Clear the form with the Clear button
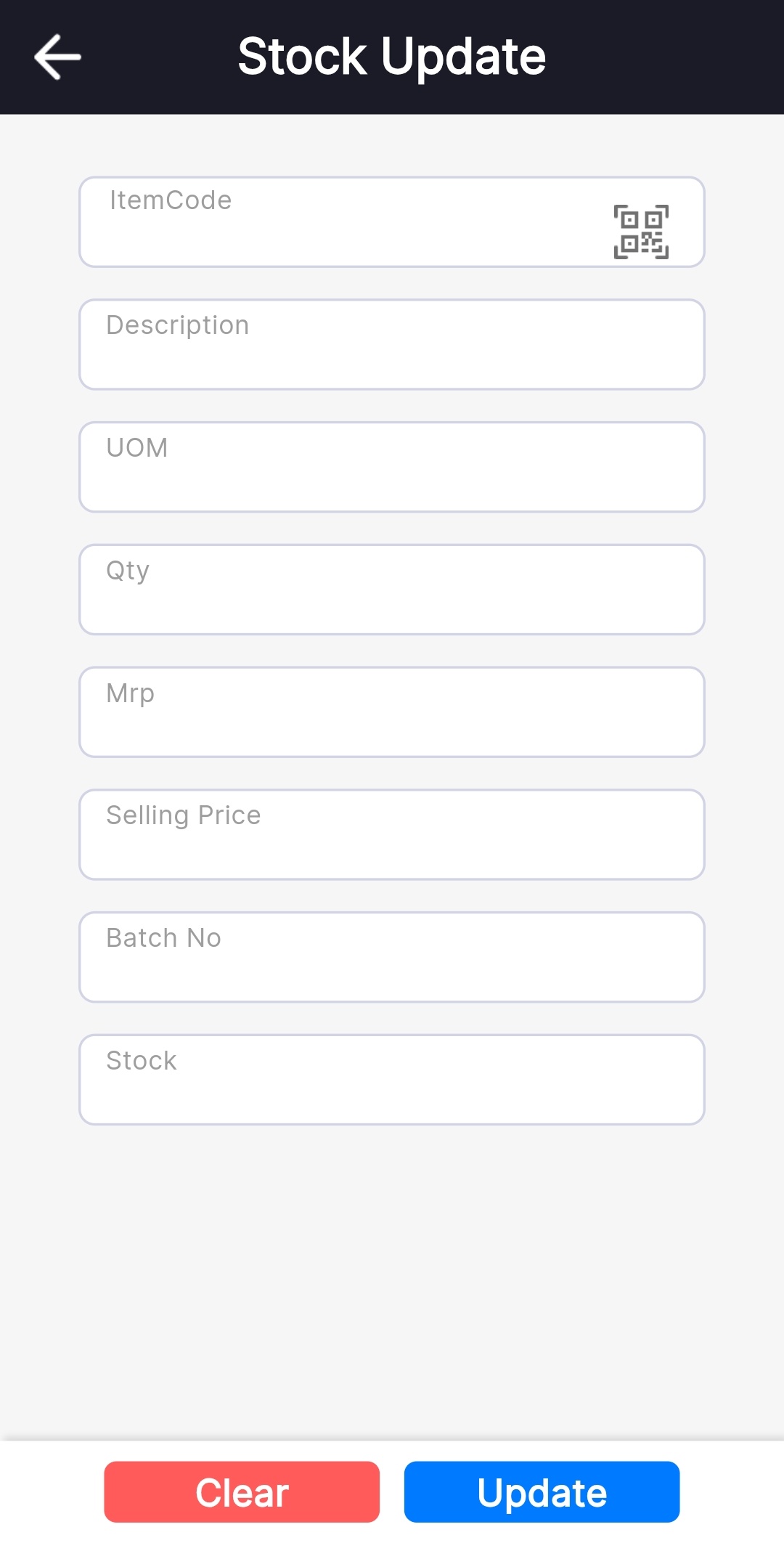The image size is (784, 1543). click(242, 1492)
